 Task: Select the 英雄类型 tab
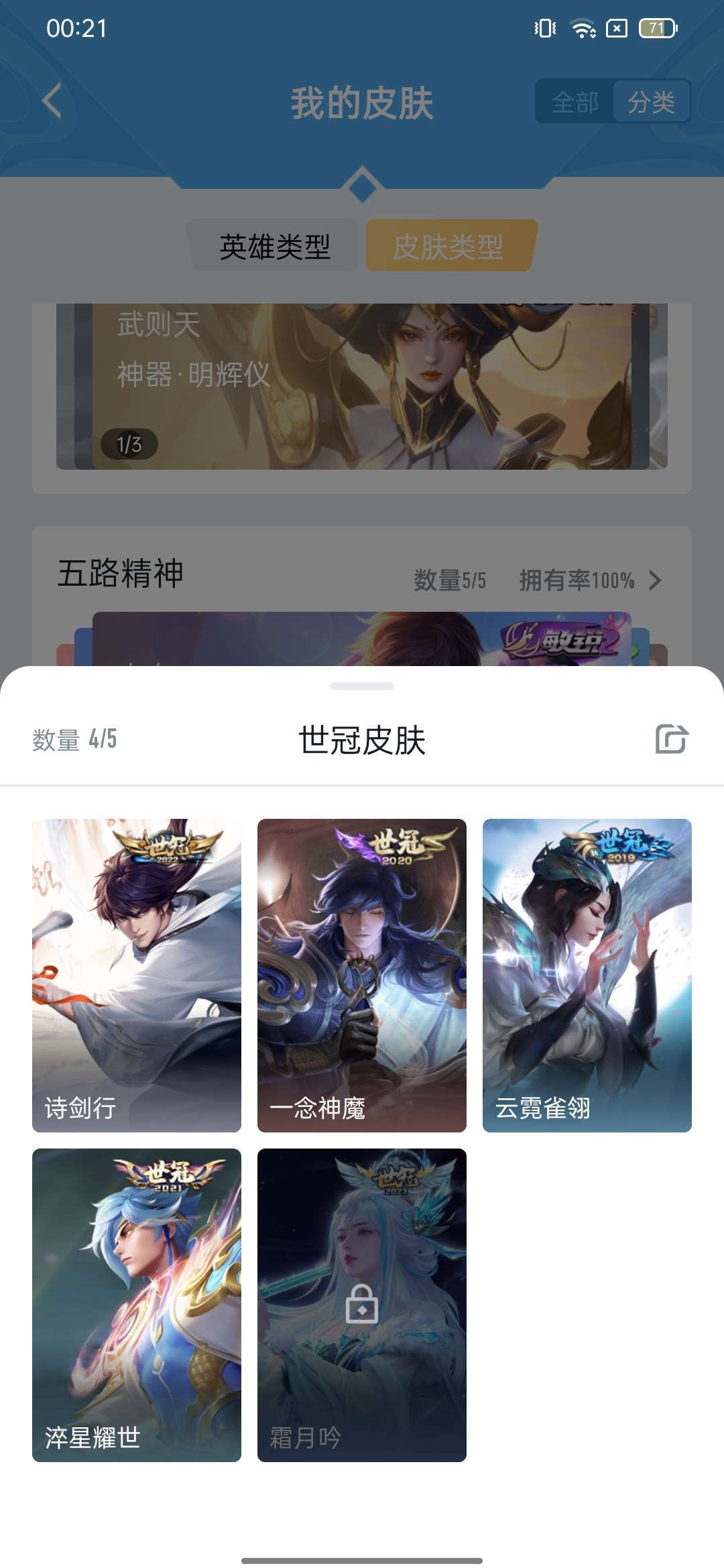[x=275, y=247]
